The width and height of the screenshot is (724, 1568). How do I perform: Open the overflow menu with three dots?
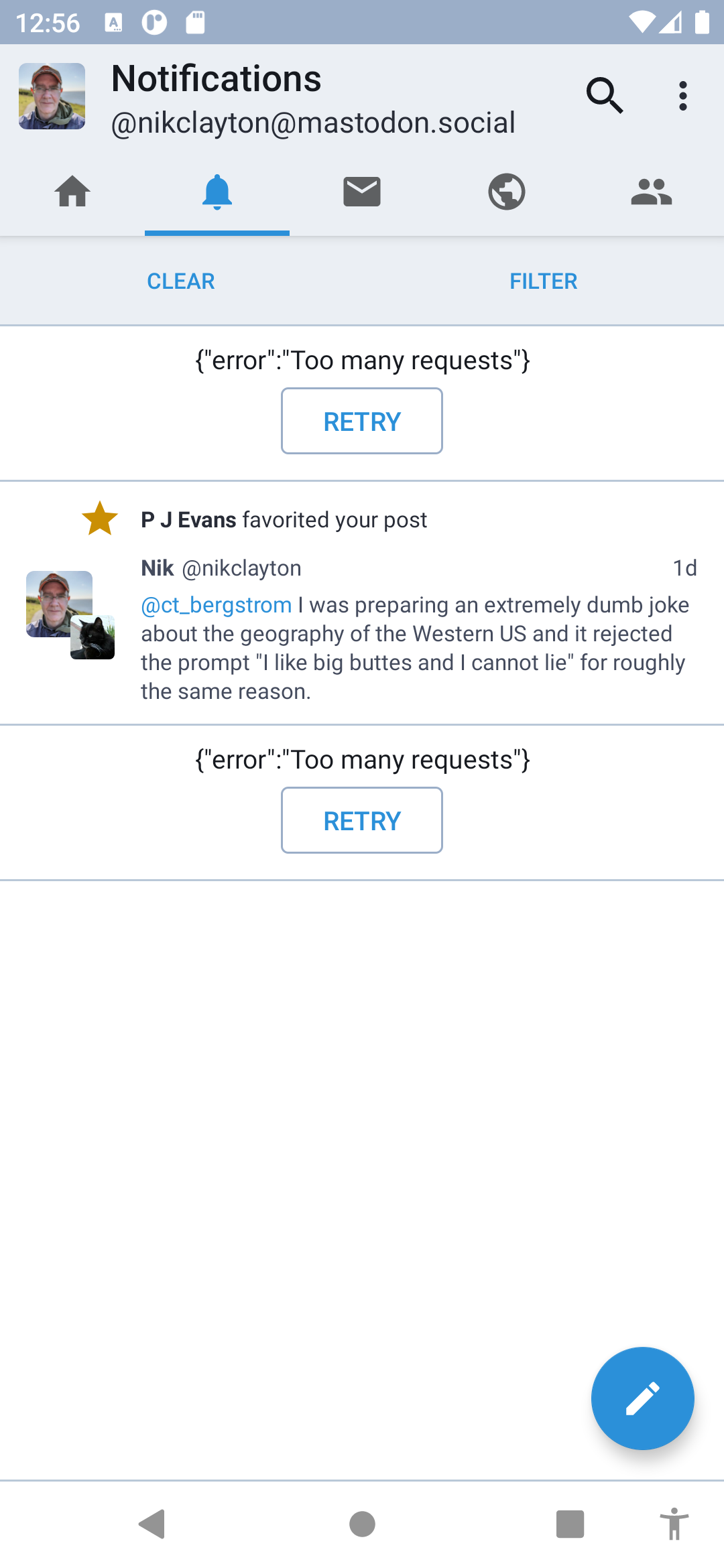click(683, 95)
